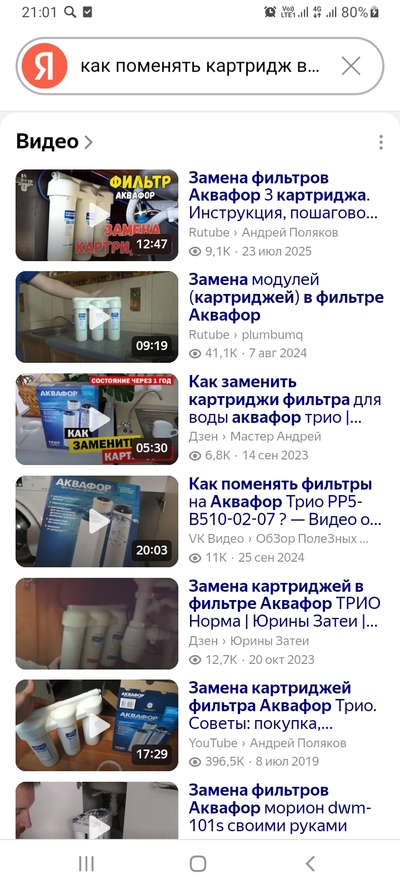400x889 pixels.
Task: Open the three-dot menu beside Видео
Action: [x=381, y=142]
